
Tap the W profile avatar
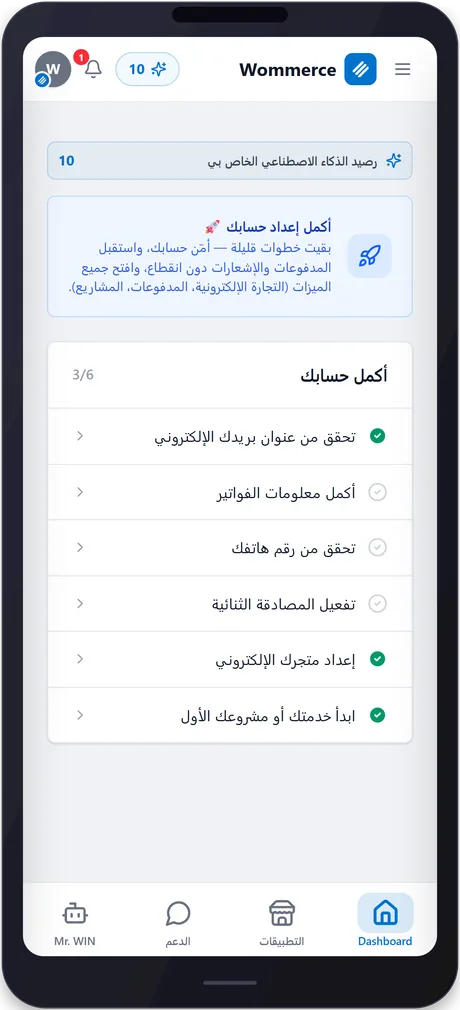coord(52,69)
